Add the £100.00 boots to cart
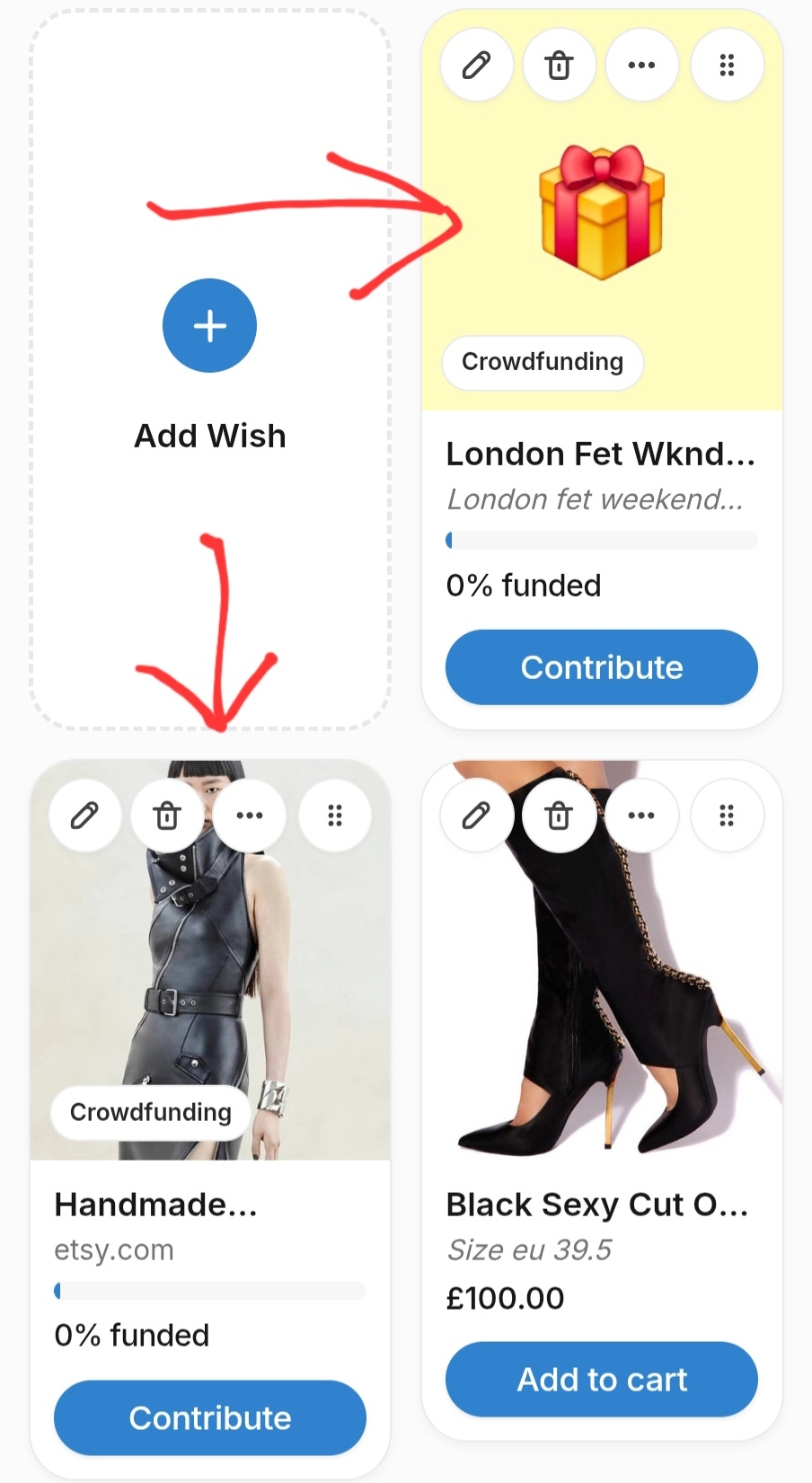Viewport: 812px width, 1483px height. 601,1379
